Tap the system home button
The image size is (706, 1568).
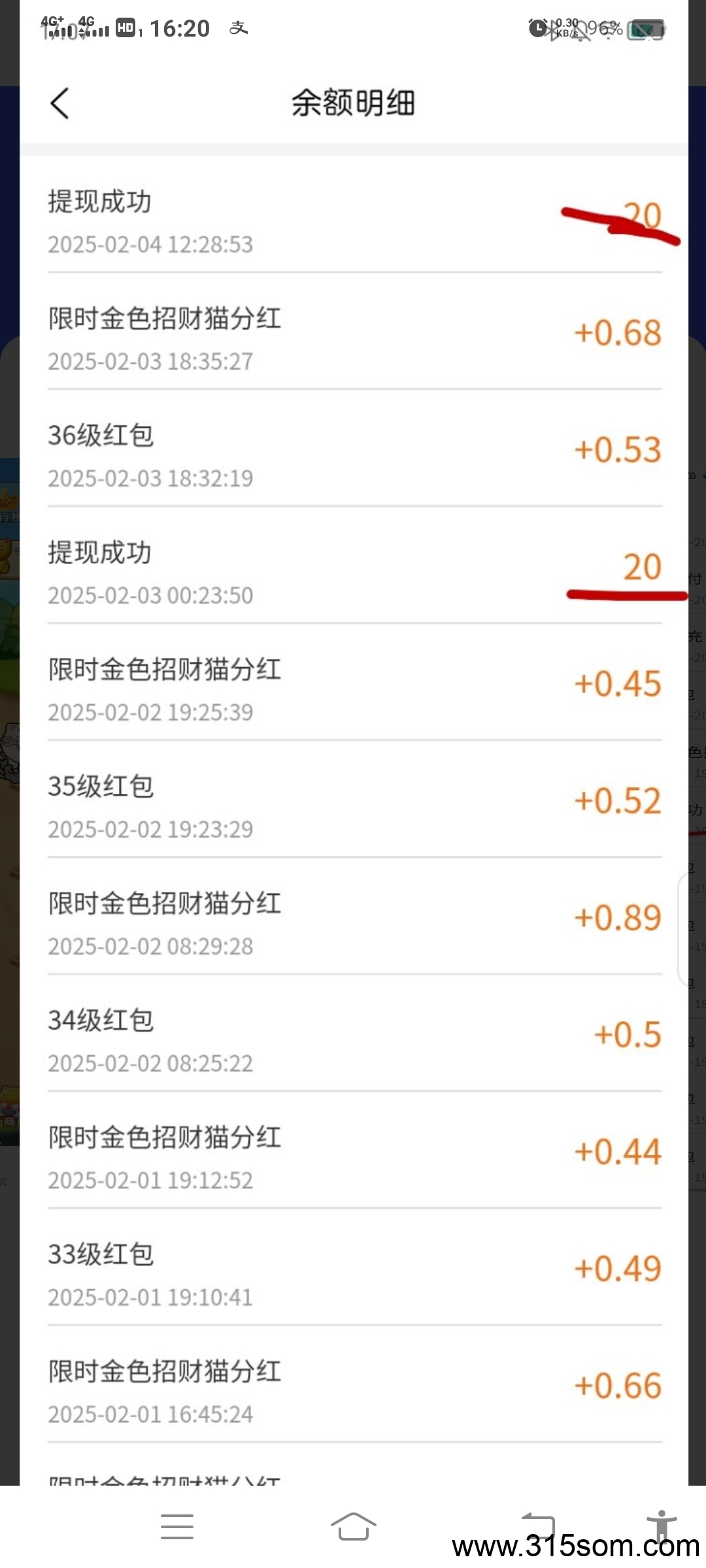[353, 1526]
